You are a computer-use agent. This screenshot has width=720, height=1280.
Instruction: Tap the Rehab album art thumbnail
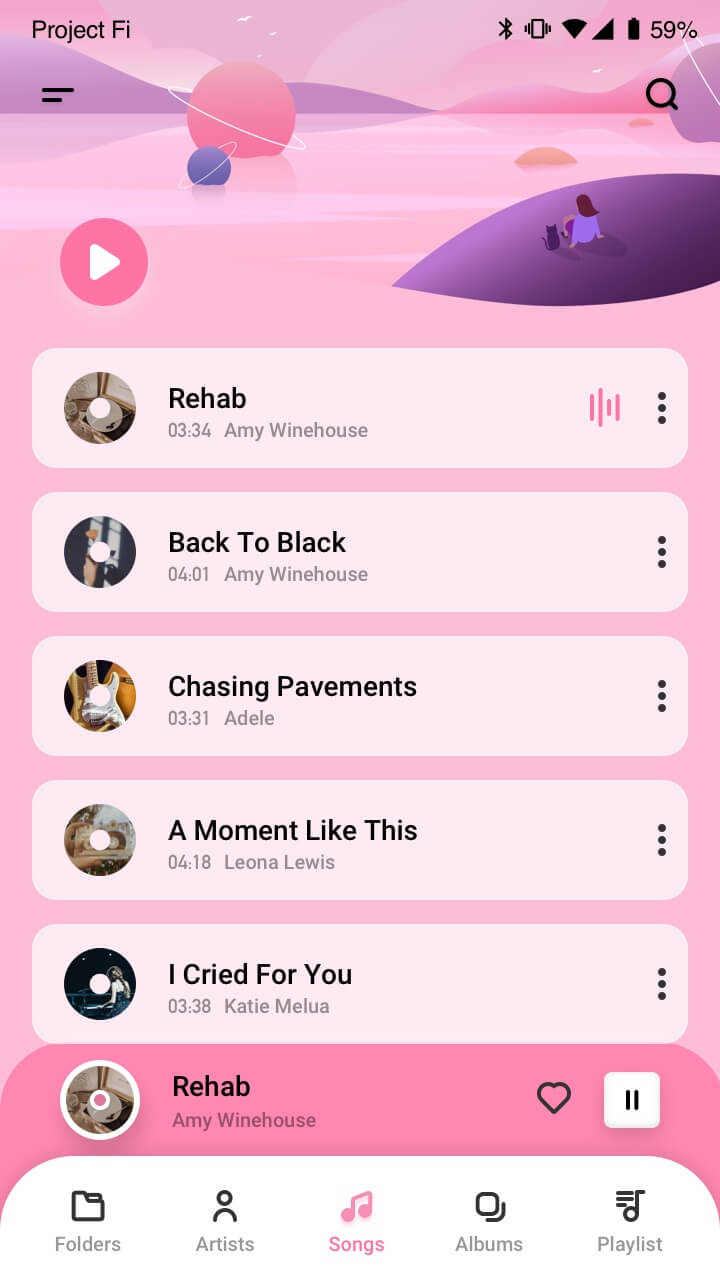[x=100, y=408]
